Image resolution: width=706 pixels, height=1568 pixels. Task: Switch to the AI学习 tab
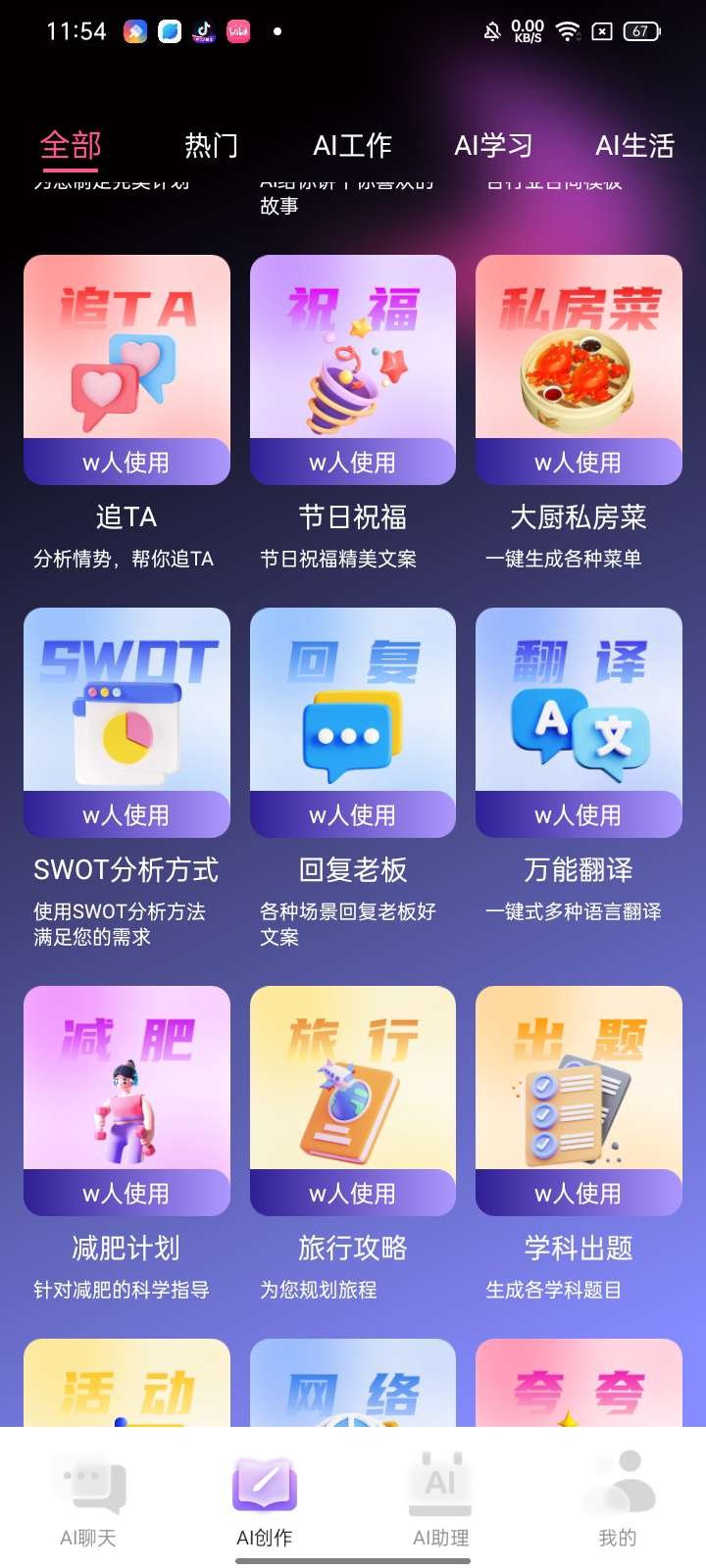pos(493,146)
